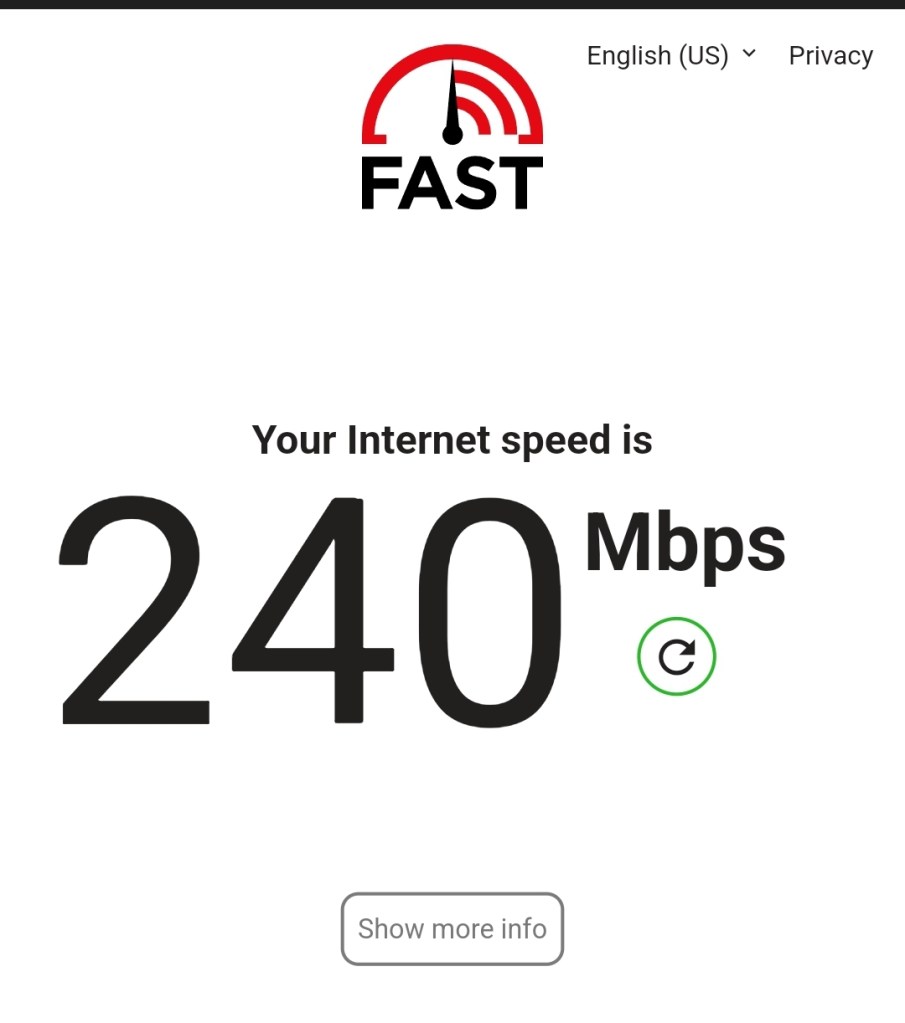Rerun the speed test with refresh icon
This screenshot has width=905, height=1023.
tap(676, 656)
